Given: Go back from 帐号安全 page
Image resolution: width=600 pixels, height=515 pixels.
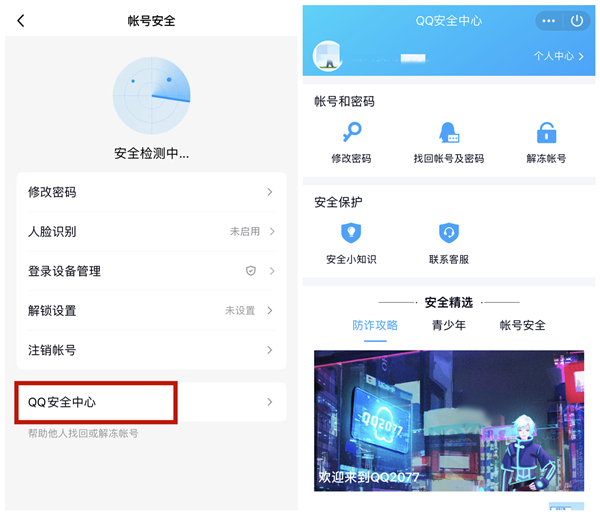Looking at the screenshot, I should coord(21,21).
